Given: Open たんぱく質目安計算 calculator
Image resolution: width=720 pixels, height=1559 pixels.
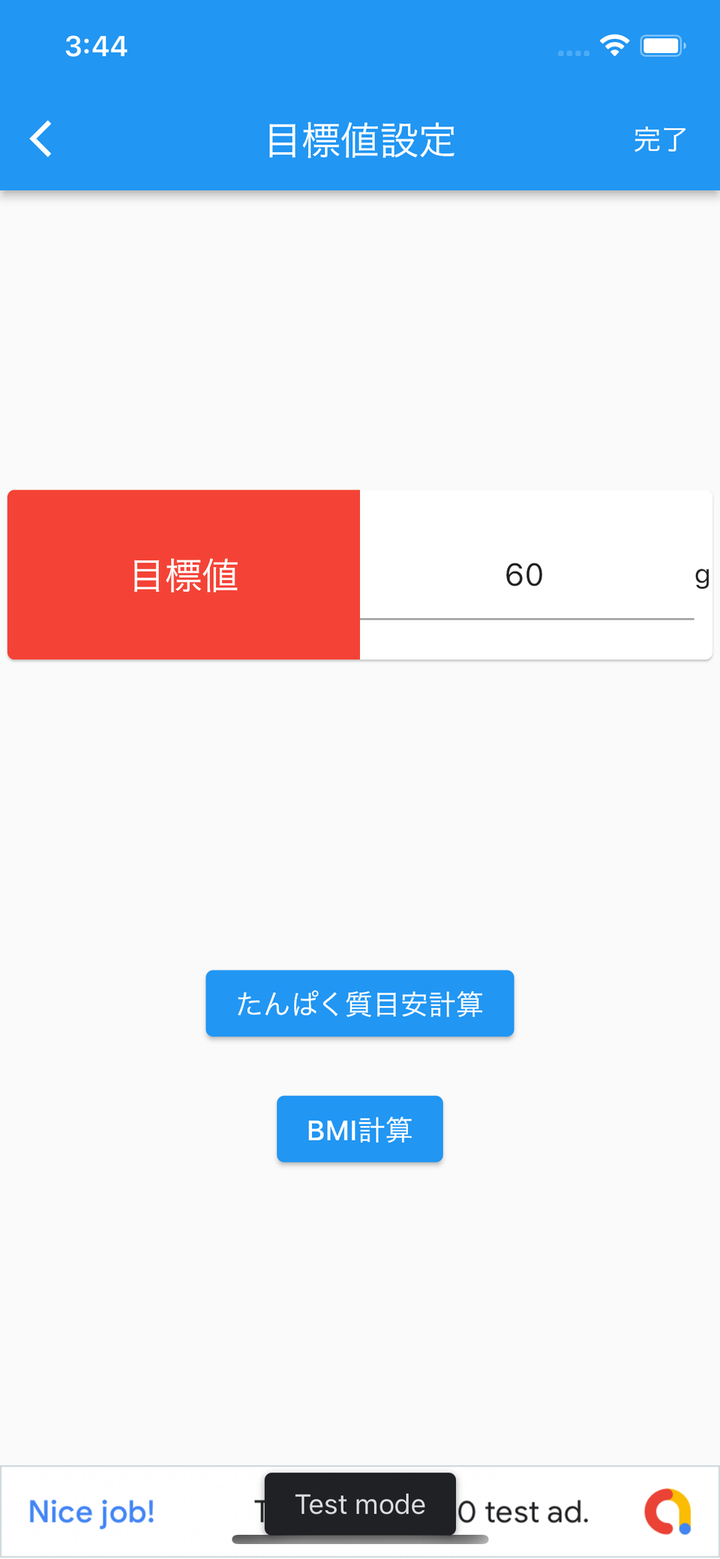Looking at the screenshot, I should click(360, 1003).
